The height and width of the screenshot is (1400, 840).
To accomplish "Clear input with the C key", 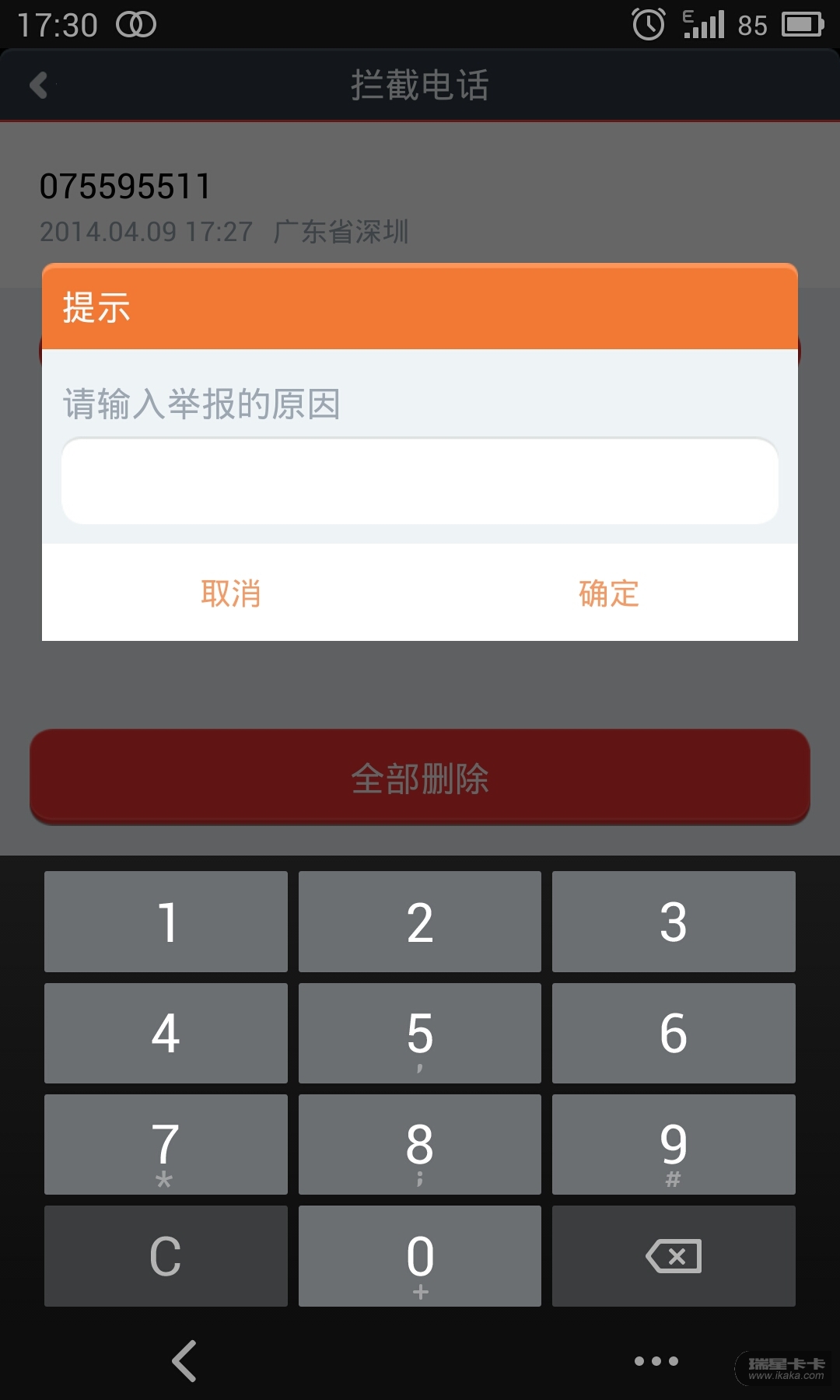I will coord(166,1256).
